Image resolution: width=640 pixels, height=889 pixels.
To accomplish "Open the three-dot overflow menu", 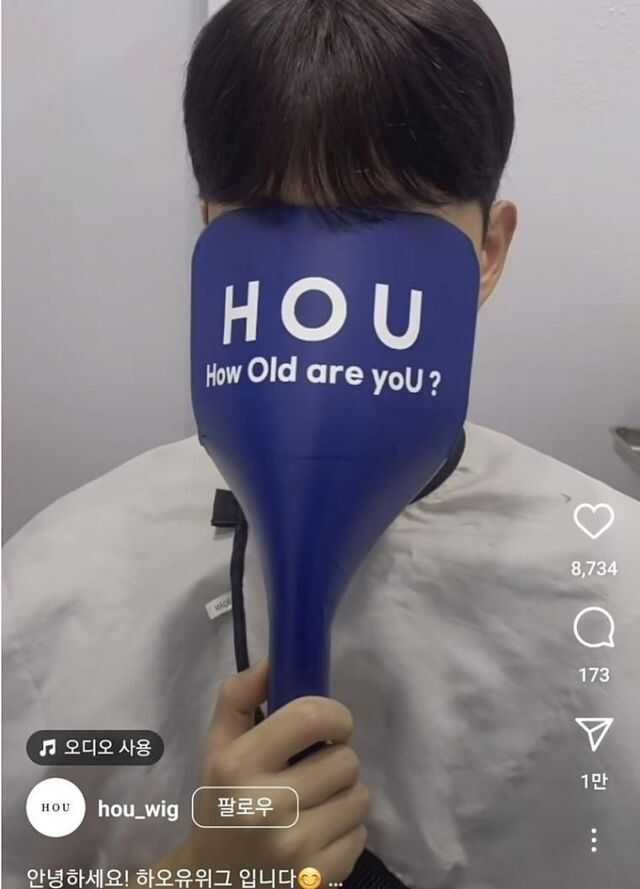I will (x=593, y=839).
